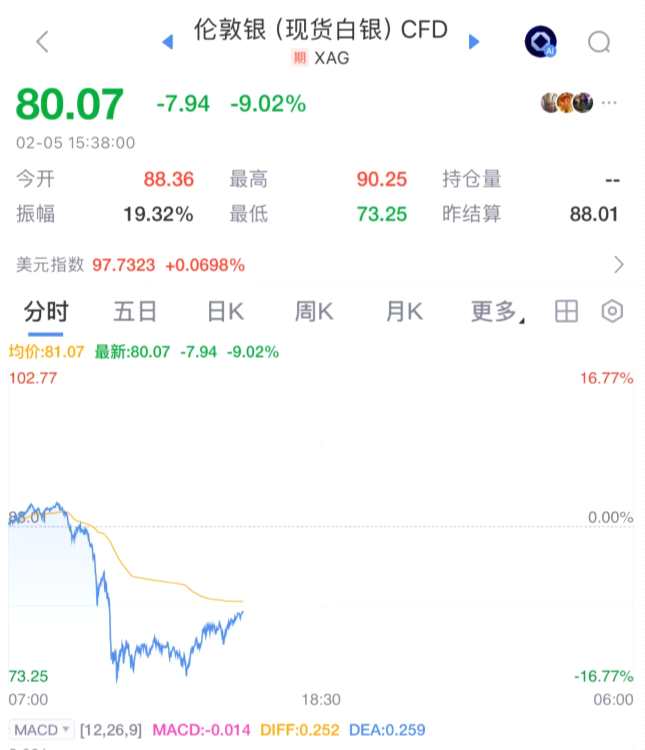Open the search magnifier
The image size is (645, 750).
tap(599, 42)
